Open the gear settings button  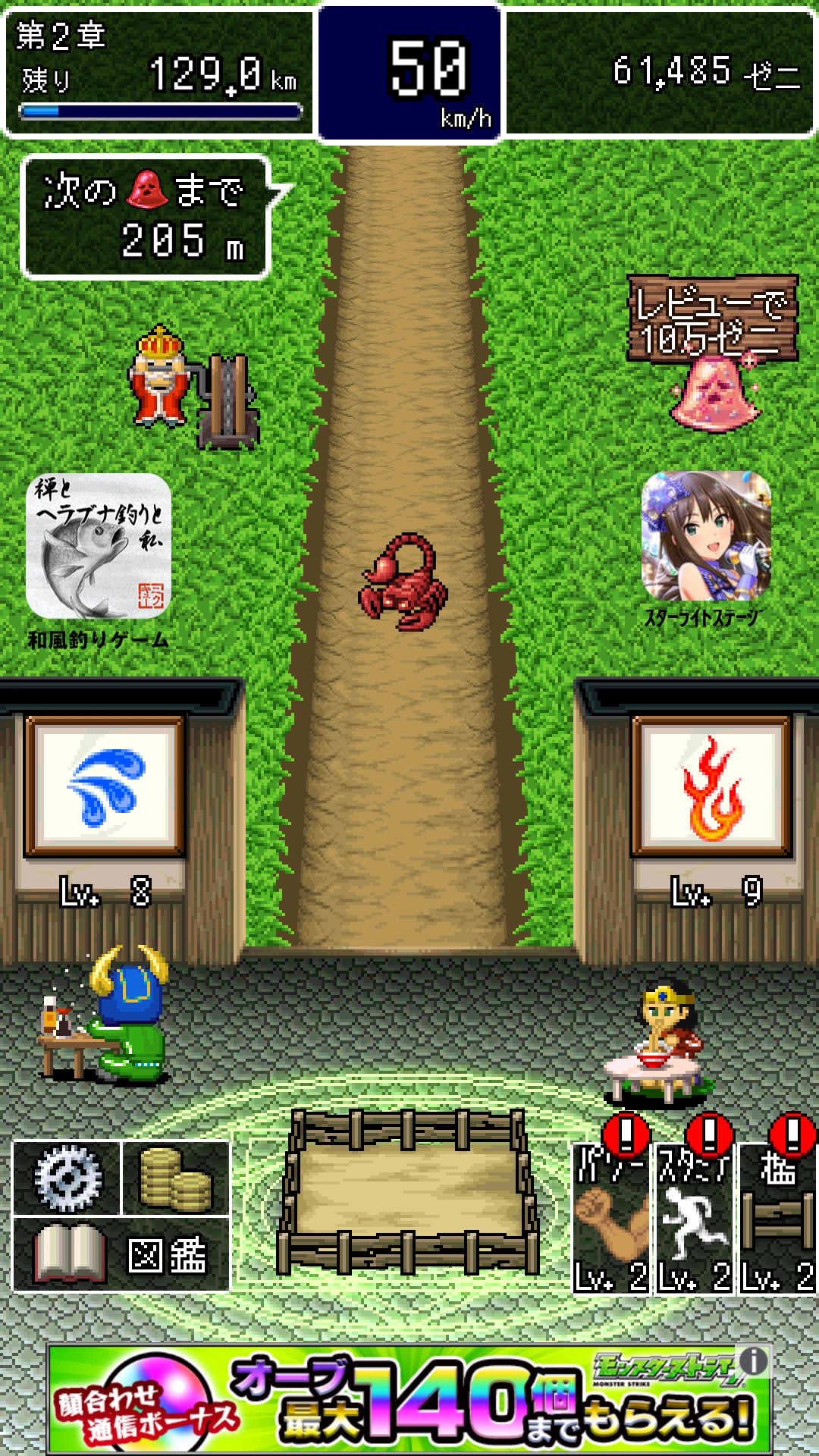click(x=67, y=1178)
